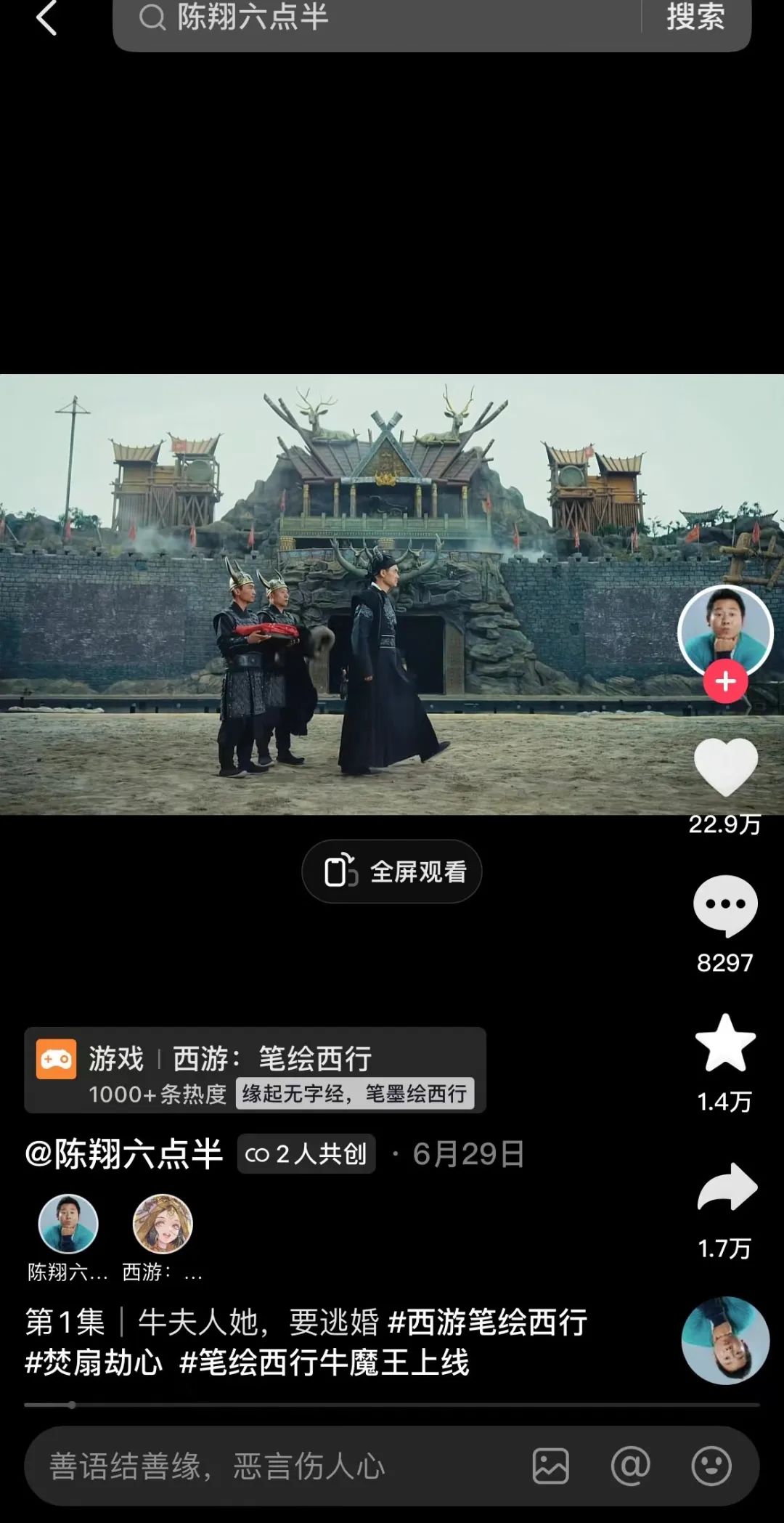This screenshot has width=784, height=1523.
Task: Attach a picture to the comment
Action: [550, 1466]
